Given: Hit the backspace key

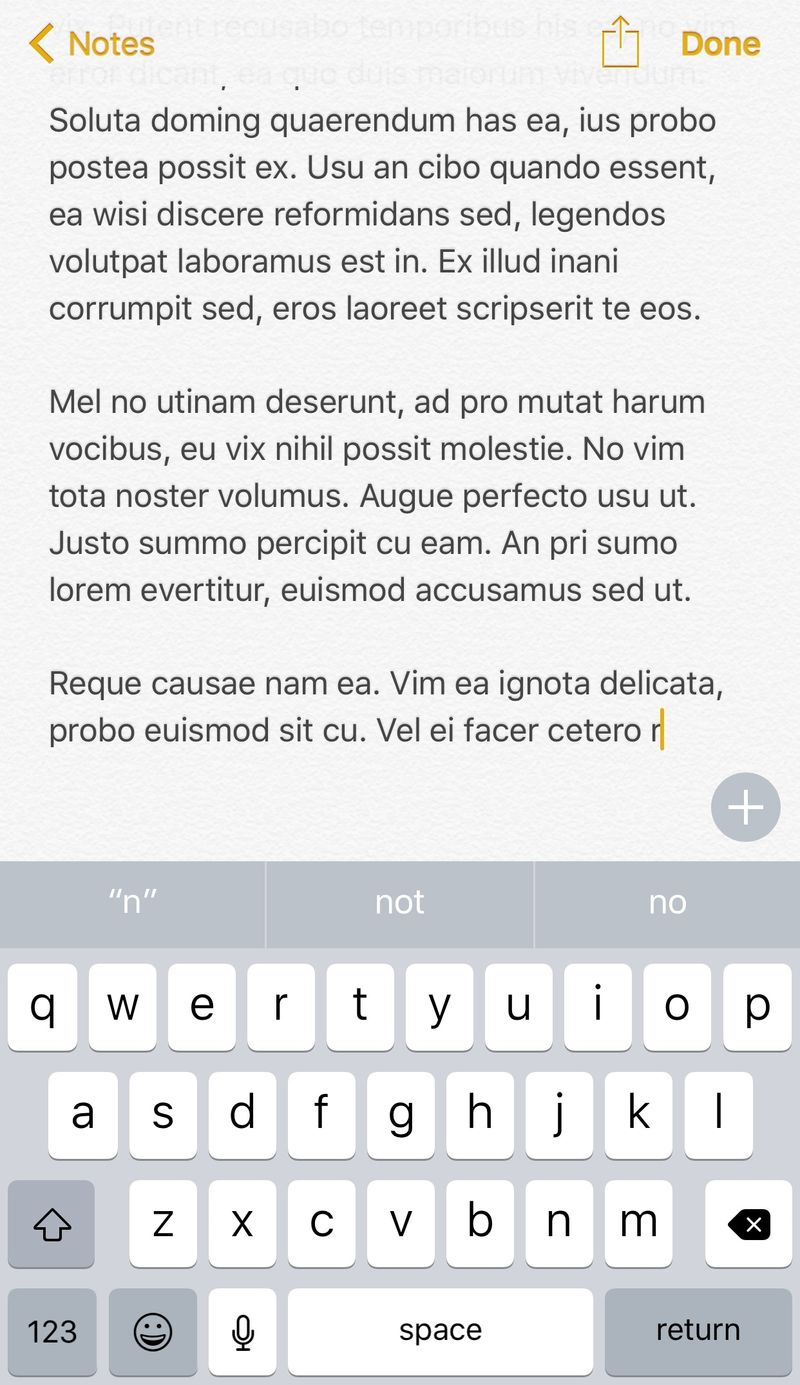Looking at the screenshot, I should pyautogui.click(x=748, y=1223).
